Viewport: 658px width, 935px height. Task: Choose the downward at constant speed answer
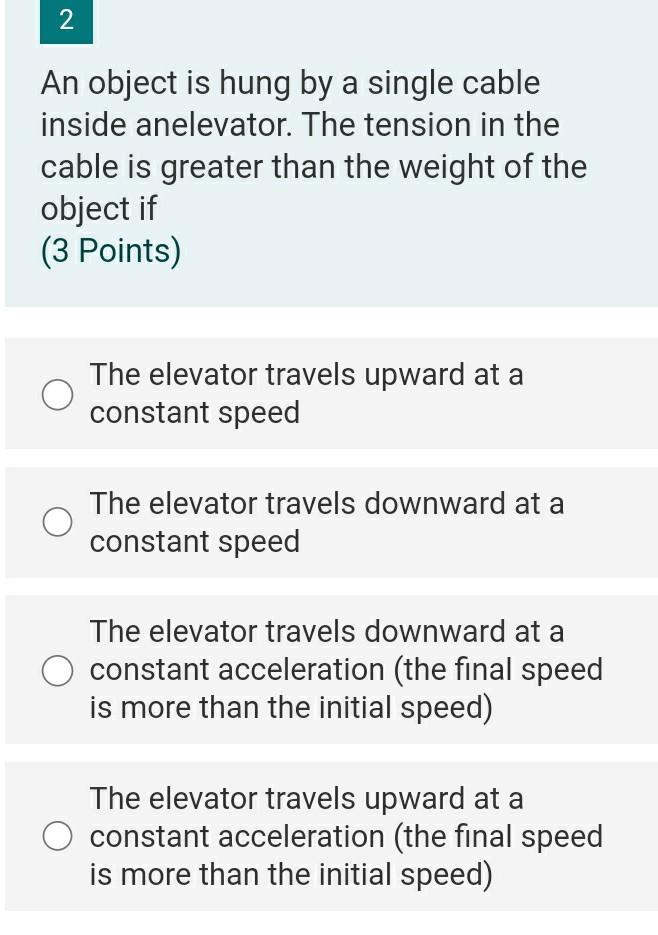(x=57, y=522)
